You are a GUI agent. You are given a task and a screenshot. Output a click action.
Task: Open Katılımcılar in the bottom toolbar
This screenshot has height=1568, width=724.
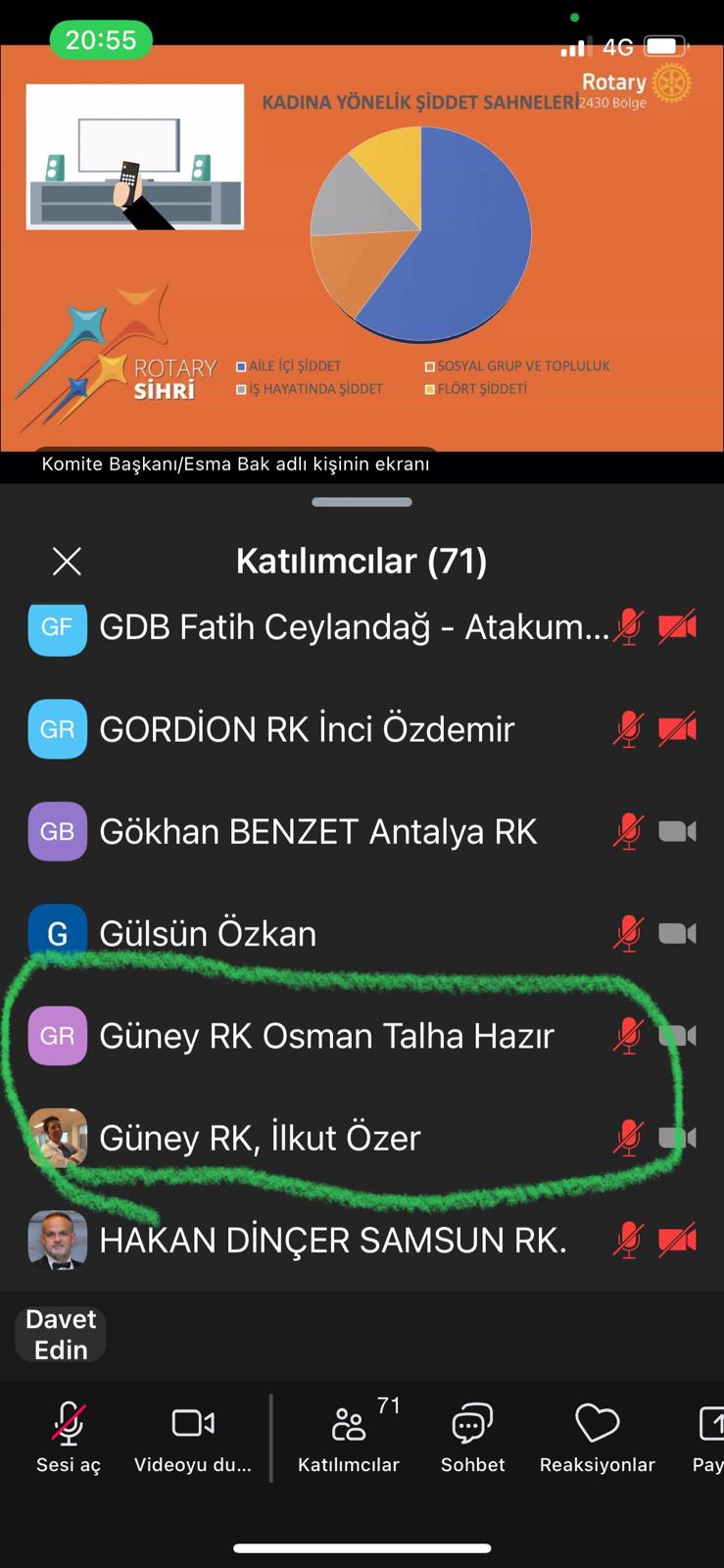(x=349, y=1438)
